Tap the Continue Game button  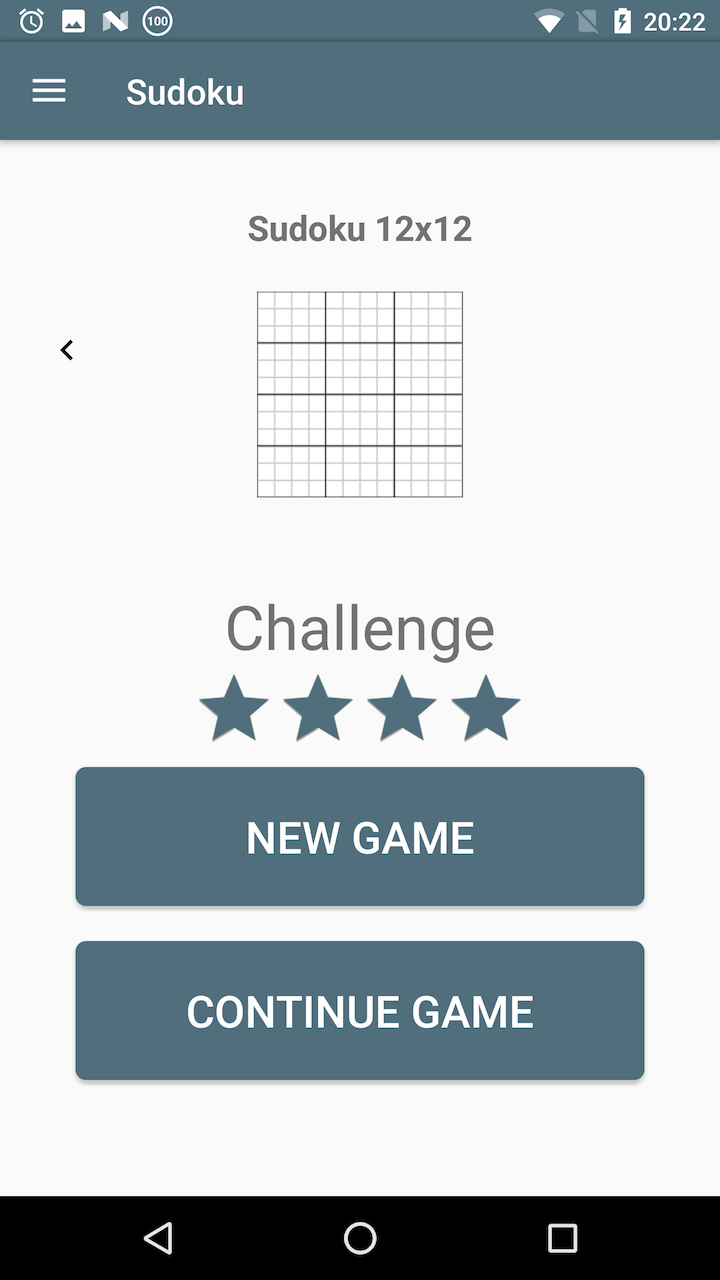coord(360,1011)
